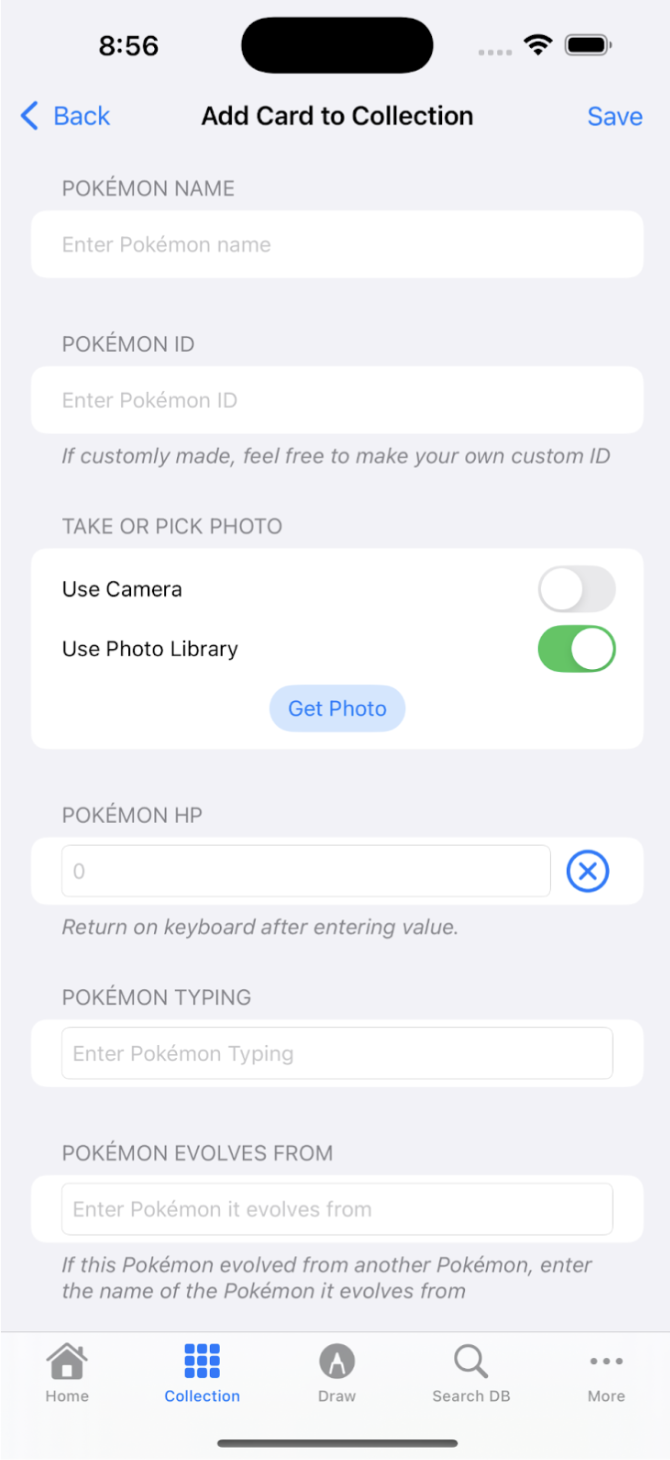This screenshot has height=1460, width=670.
Task: Focus the Pokémon name field
Action: point(336,244)
